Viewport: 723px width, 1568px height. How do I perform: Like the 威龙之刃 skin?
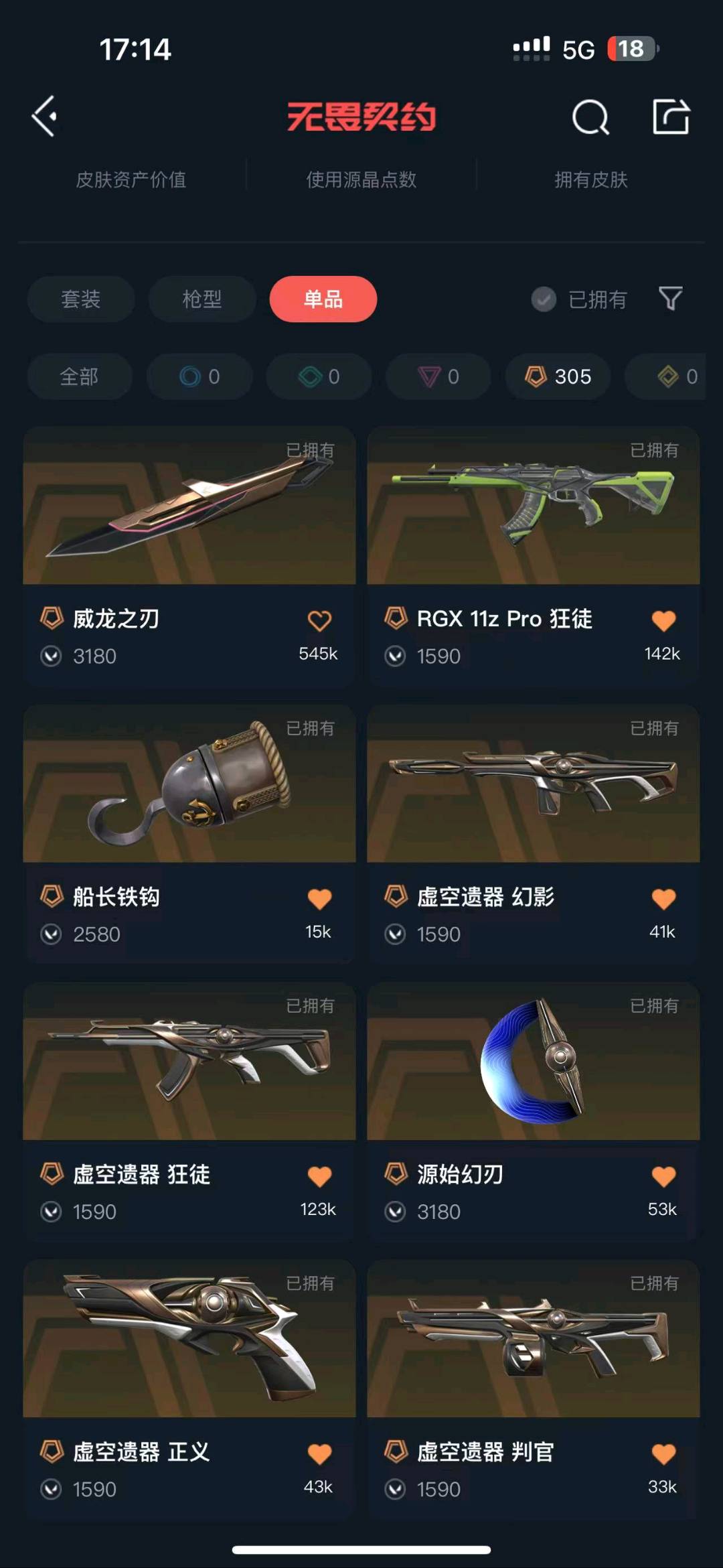(319, 620)
